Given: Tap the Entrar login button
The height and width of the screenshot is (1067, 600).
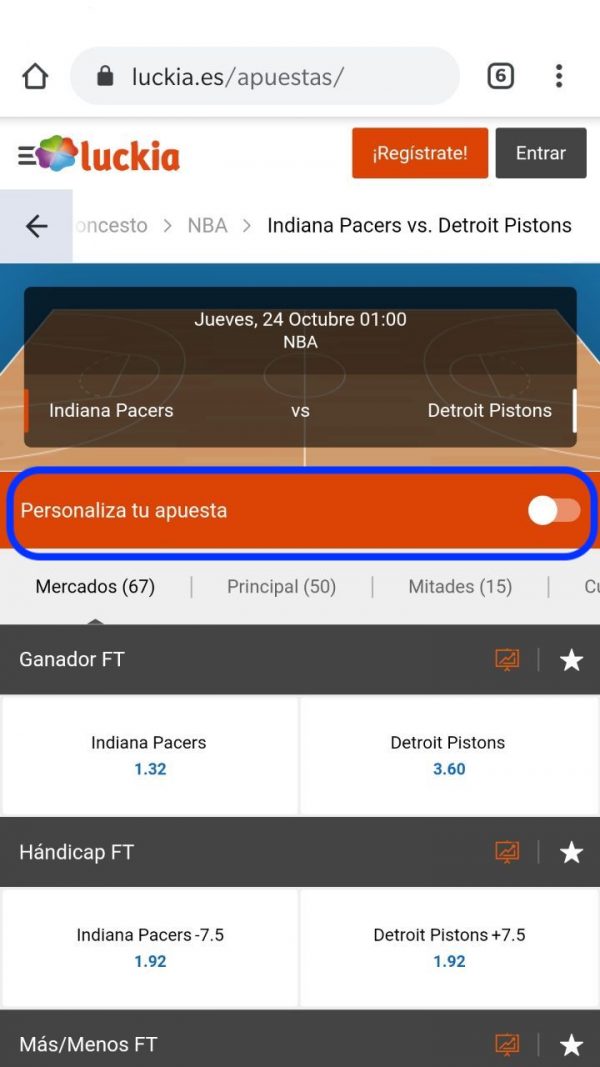Looking at the screenshot, I should click(540, 153).
